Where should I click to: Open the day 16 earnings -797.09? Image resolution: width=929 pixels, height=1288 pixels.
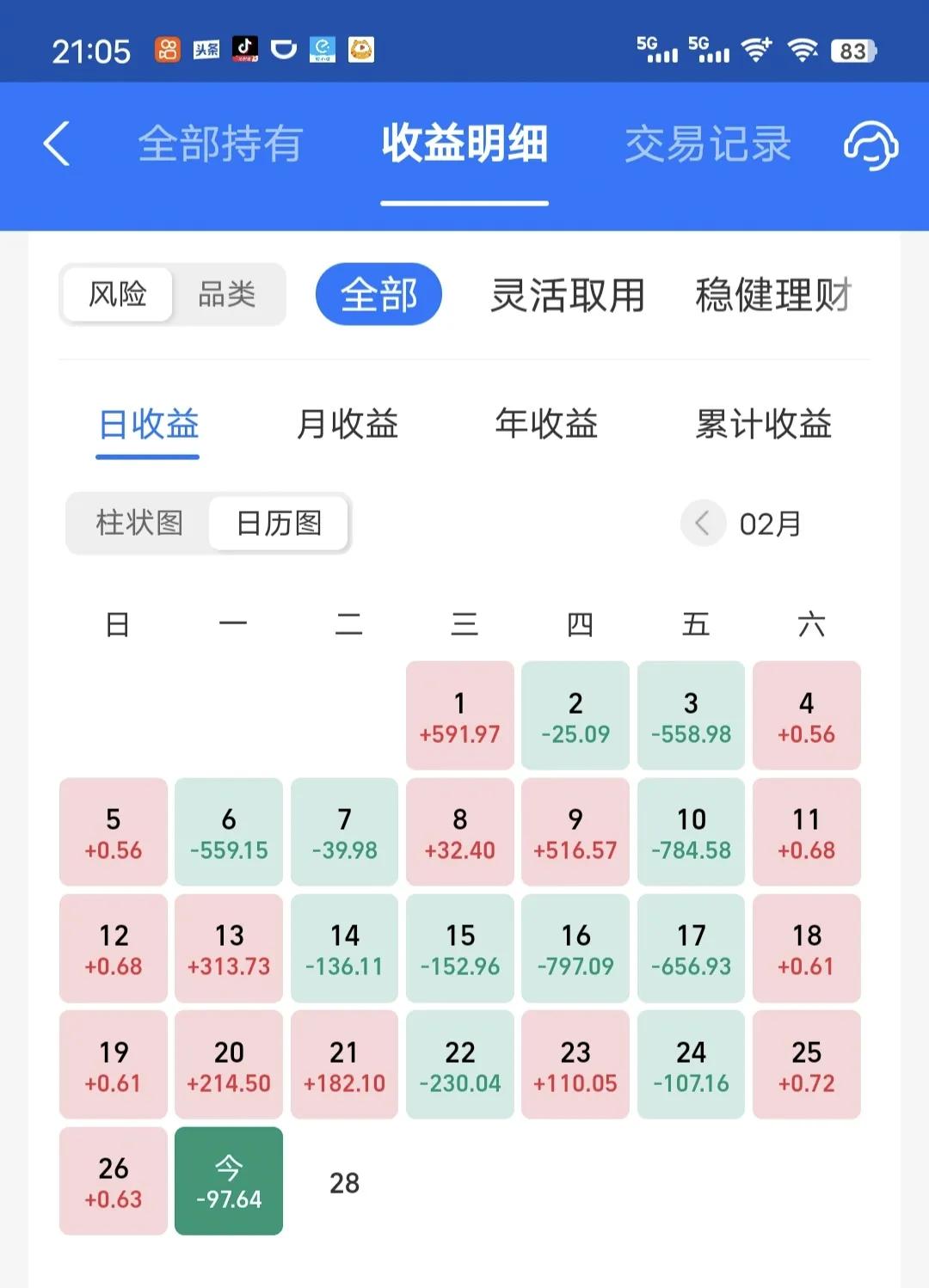point(575,948)
